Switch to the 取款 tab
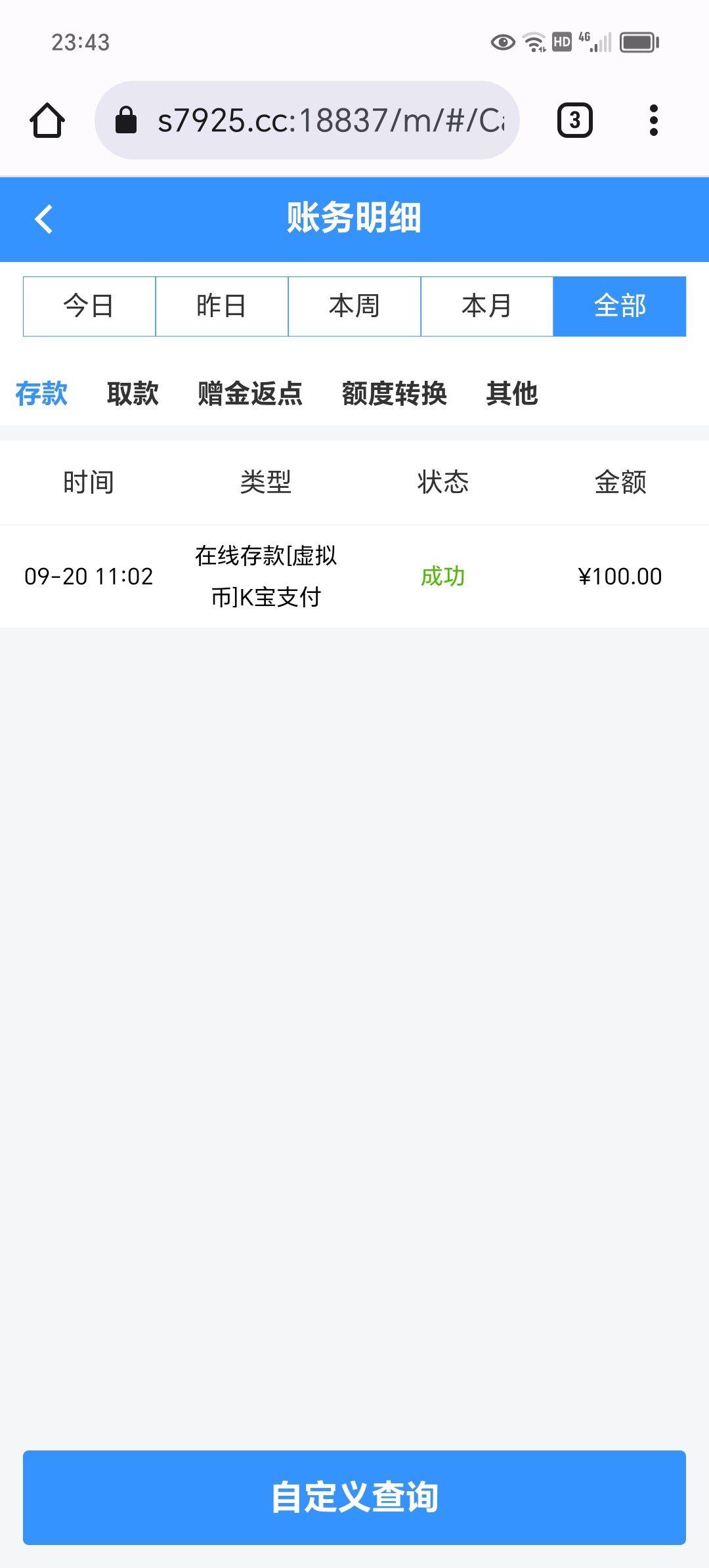709x1568 pixels. click(x=132, y=394)
